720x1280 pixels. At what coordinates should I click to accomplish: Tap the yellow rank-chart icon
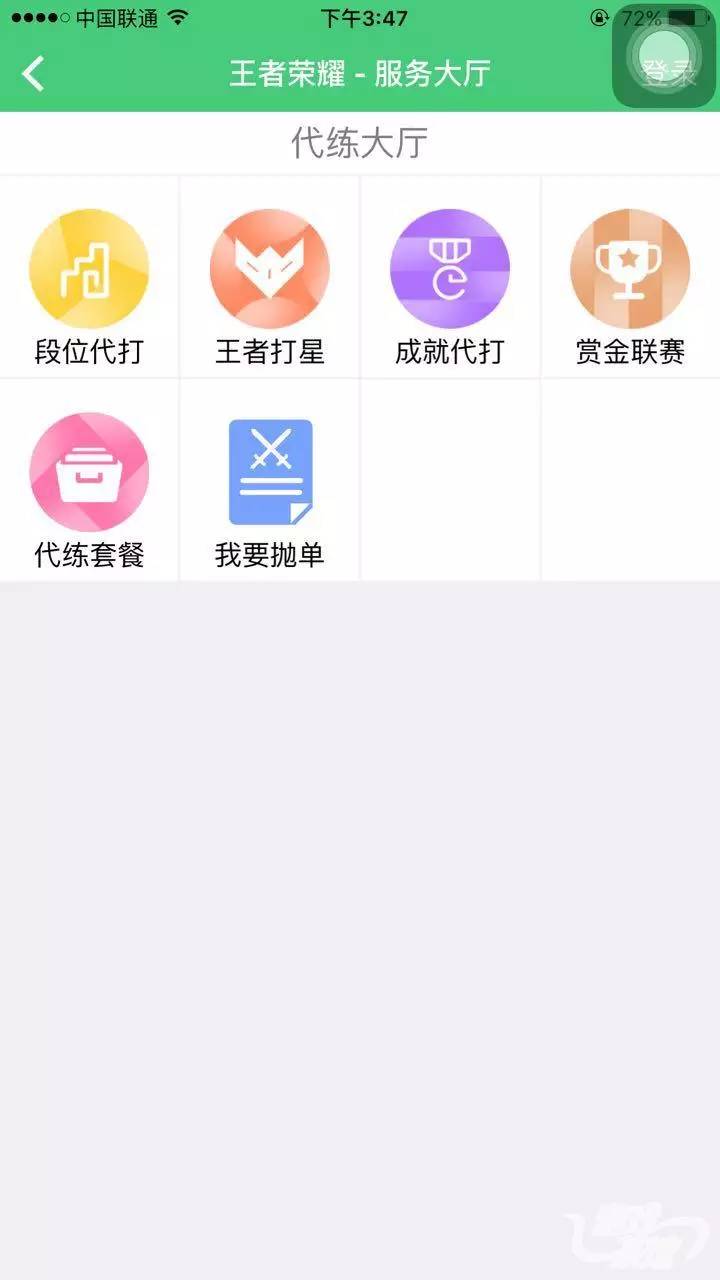[x=90, y=268]
